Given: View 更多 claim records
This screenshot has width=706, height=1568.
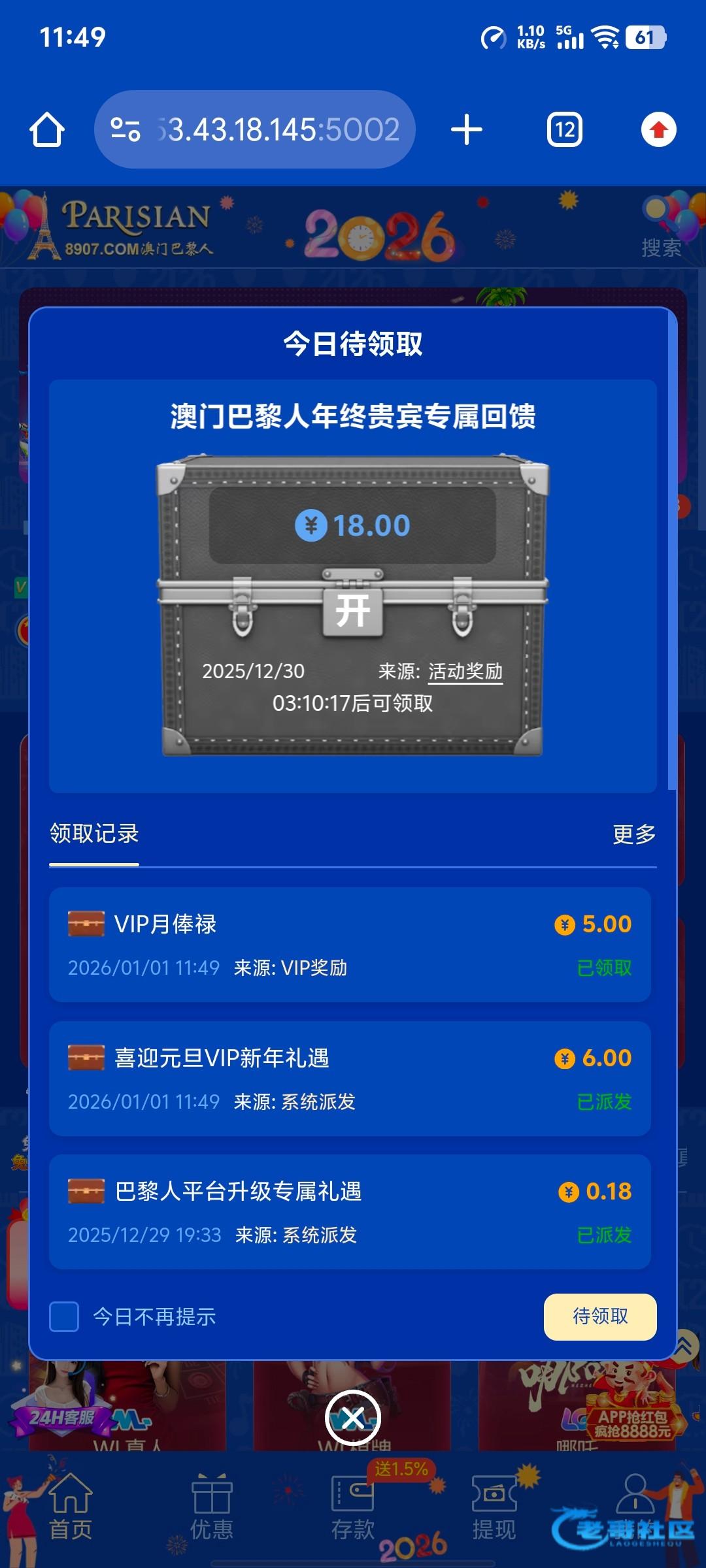Looking at the screenshot, I should click(x=633, y=834).
